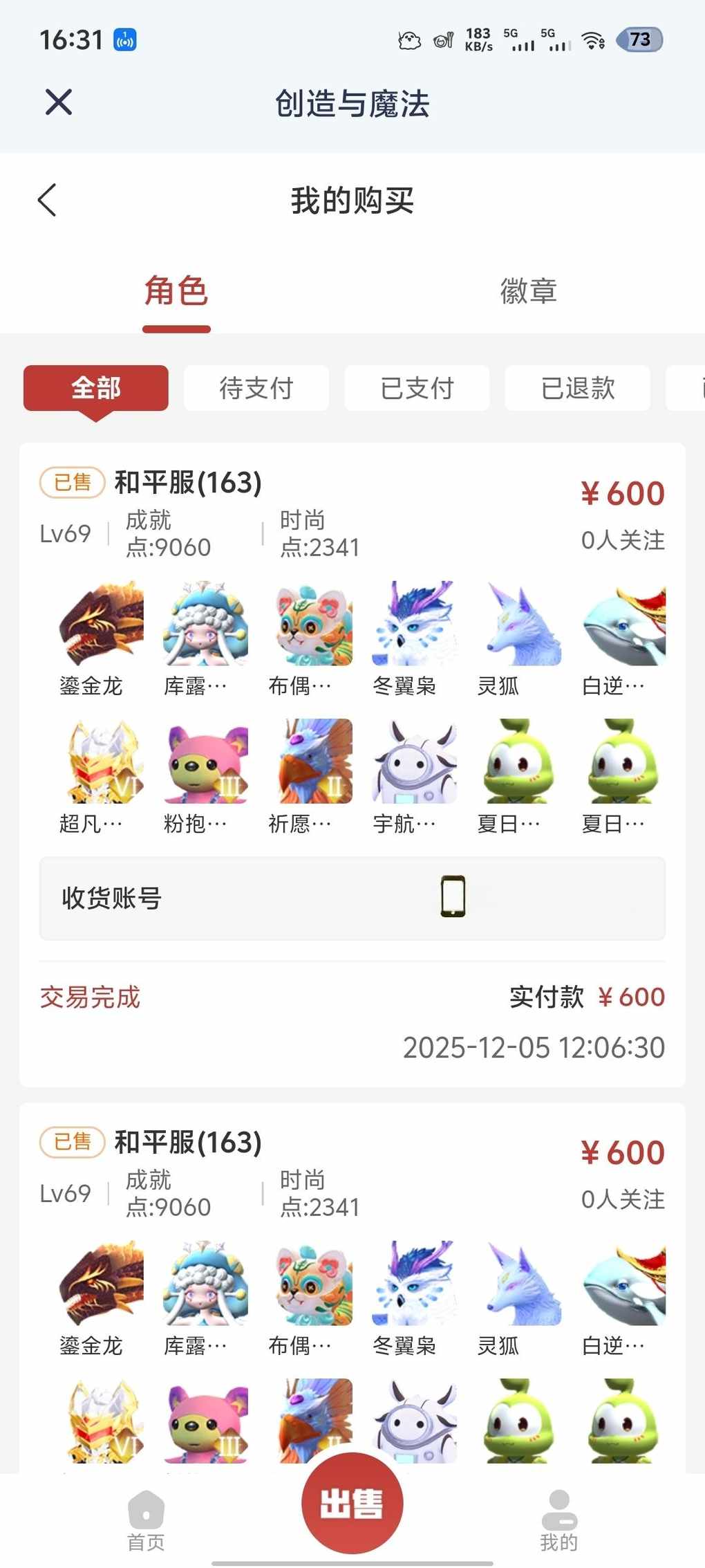The image size is (705, 1568).
Task: Switch to the 角色 tab
Action: pyautogui.click(x=176, y=290)
